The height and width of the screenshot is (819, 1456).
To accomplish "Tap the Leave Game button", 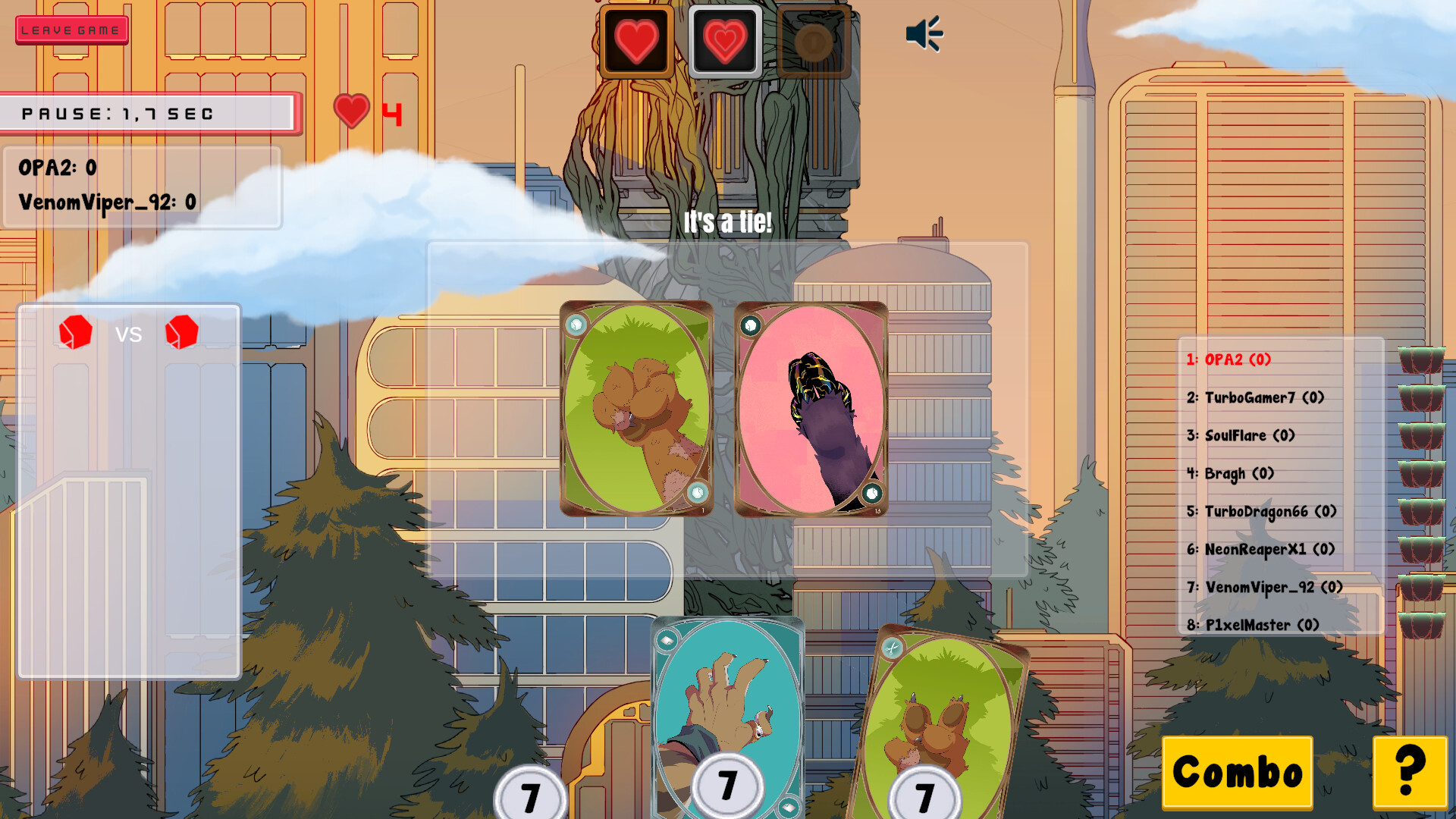I will (x=71, y=30).
